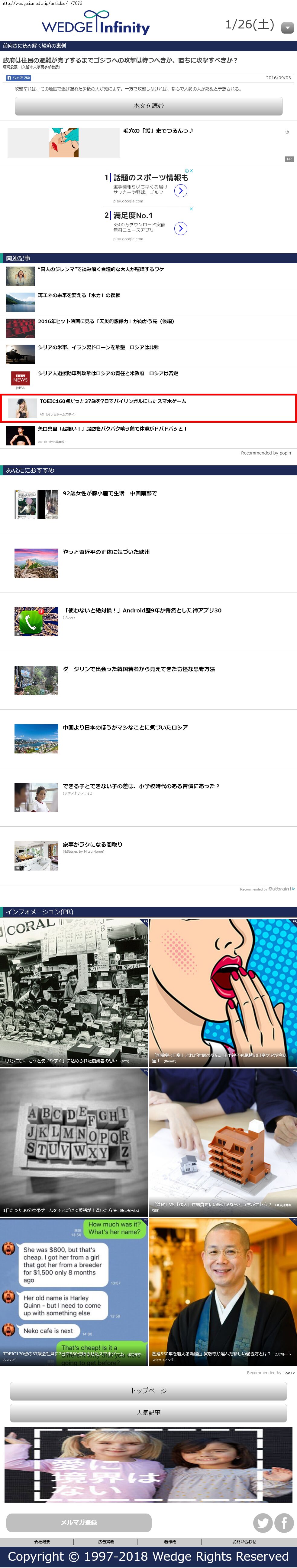Open the 話題のスポーツ情報も ad arrow
Screen dimensions: 297x1568
point(180,191)
